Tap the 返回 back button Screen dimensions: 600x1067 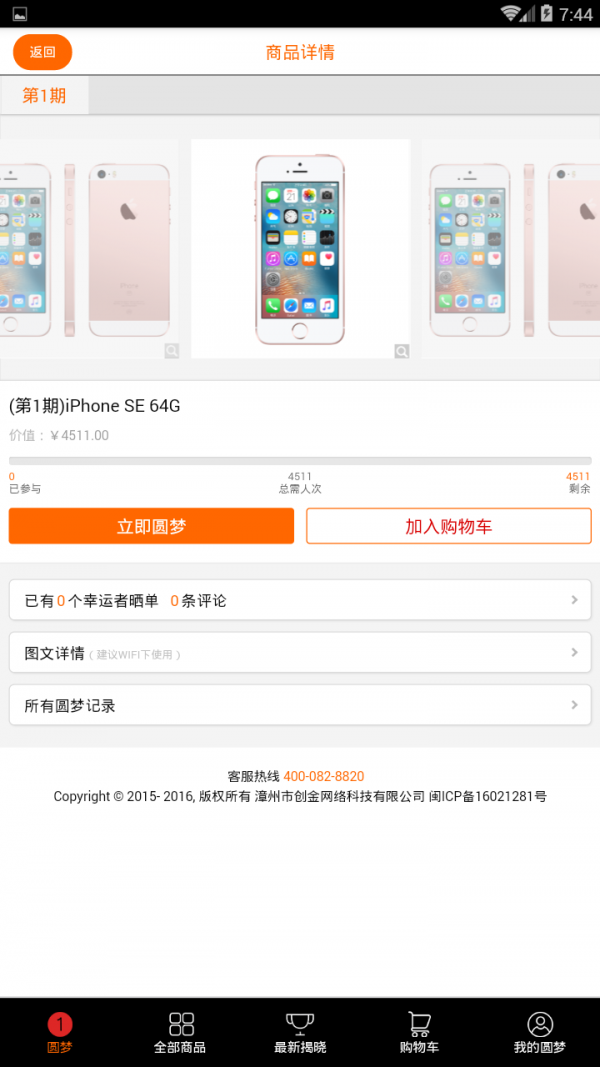pos(42,52)
